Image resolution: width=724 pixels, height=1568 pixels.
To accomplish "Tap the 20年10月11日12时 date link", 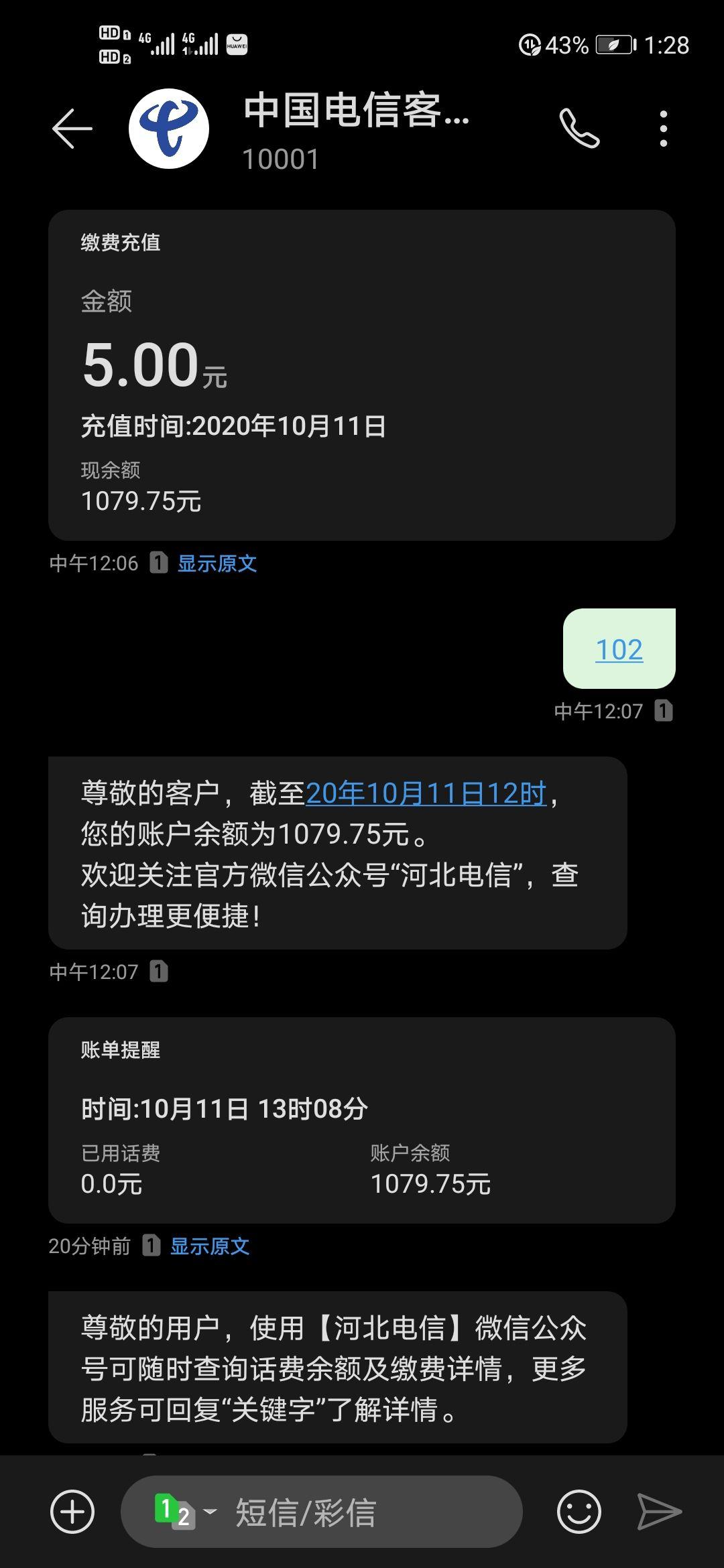I will [x=426, y=793].
